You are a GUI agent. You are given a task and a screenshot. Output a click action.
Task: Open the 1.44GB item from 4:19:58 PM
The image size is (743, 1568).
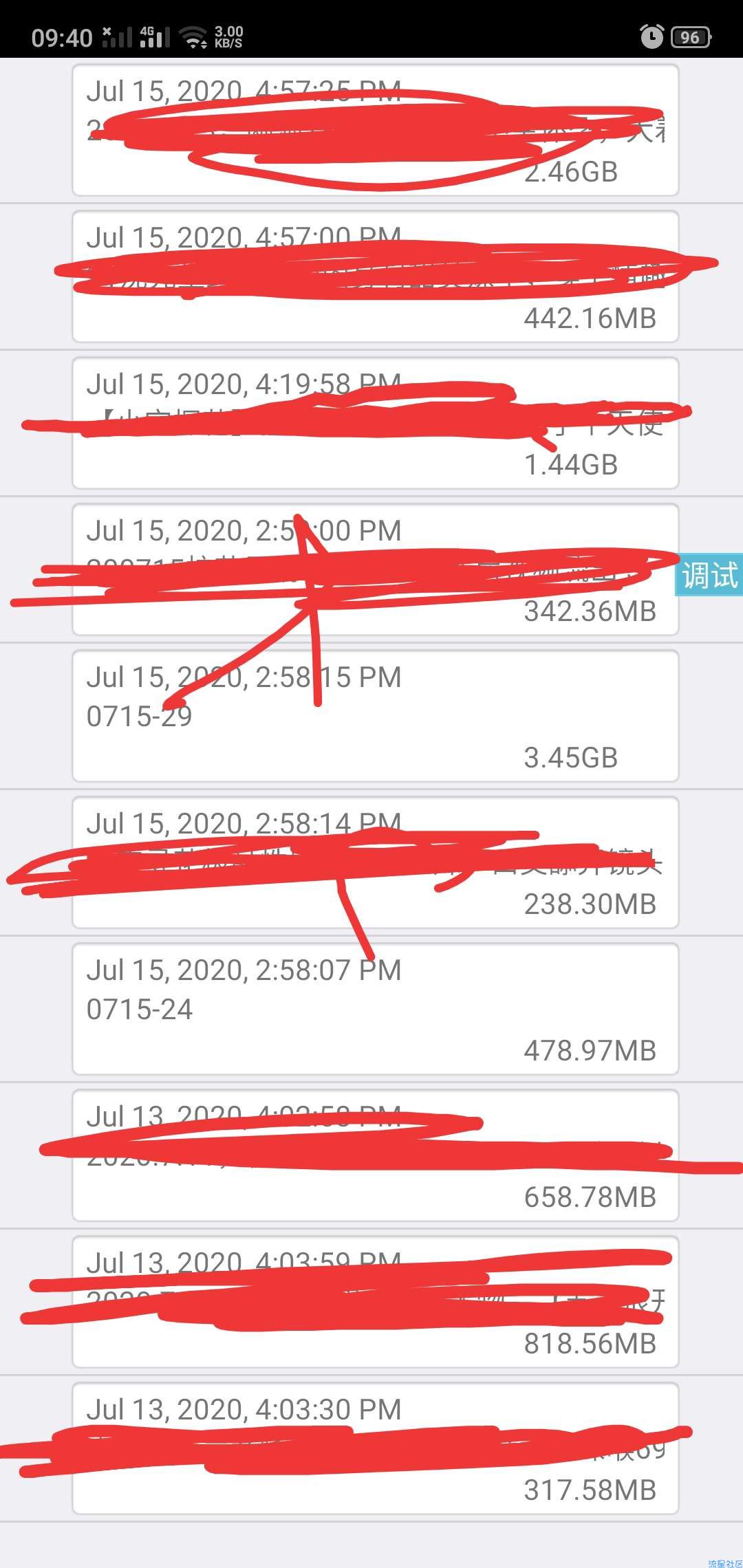(x=375, y=424)
